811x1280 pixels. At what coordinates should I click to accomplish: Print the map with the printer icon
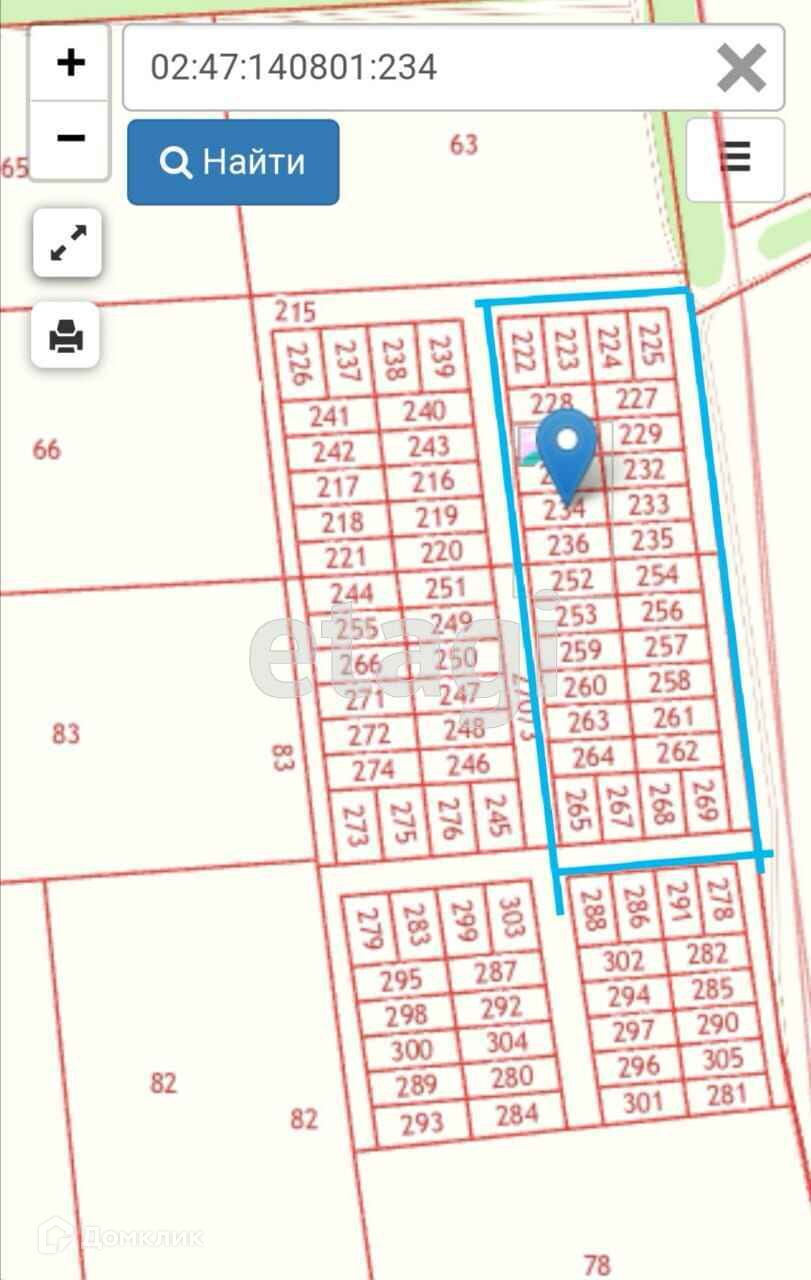(67, 334)
